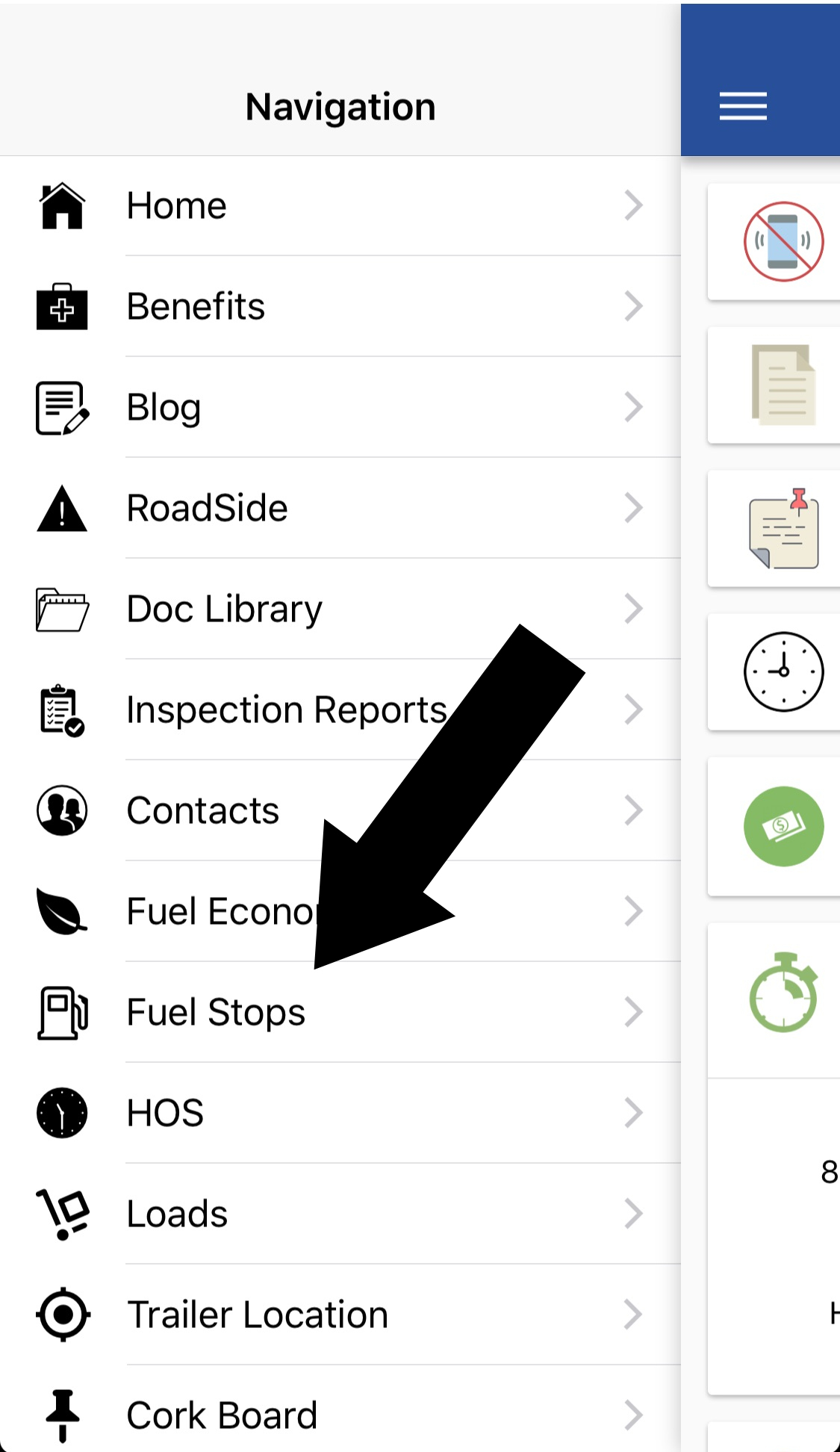Viewport: 840px width, 1452px height.
Task: Tap the crossed-out phone tile
Action: pos(774,242)
